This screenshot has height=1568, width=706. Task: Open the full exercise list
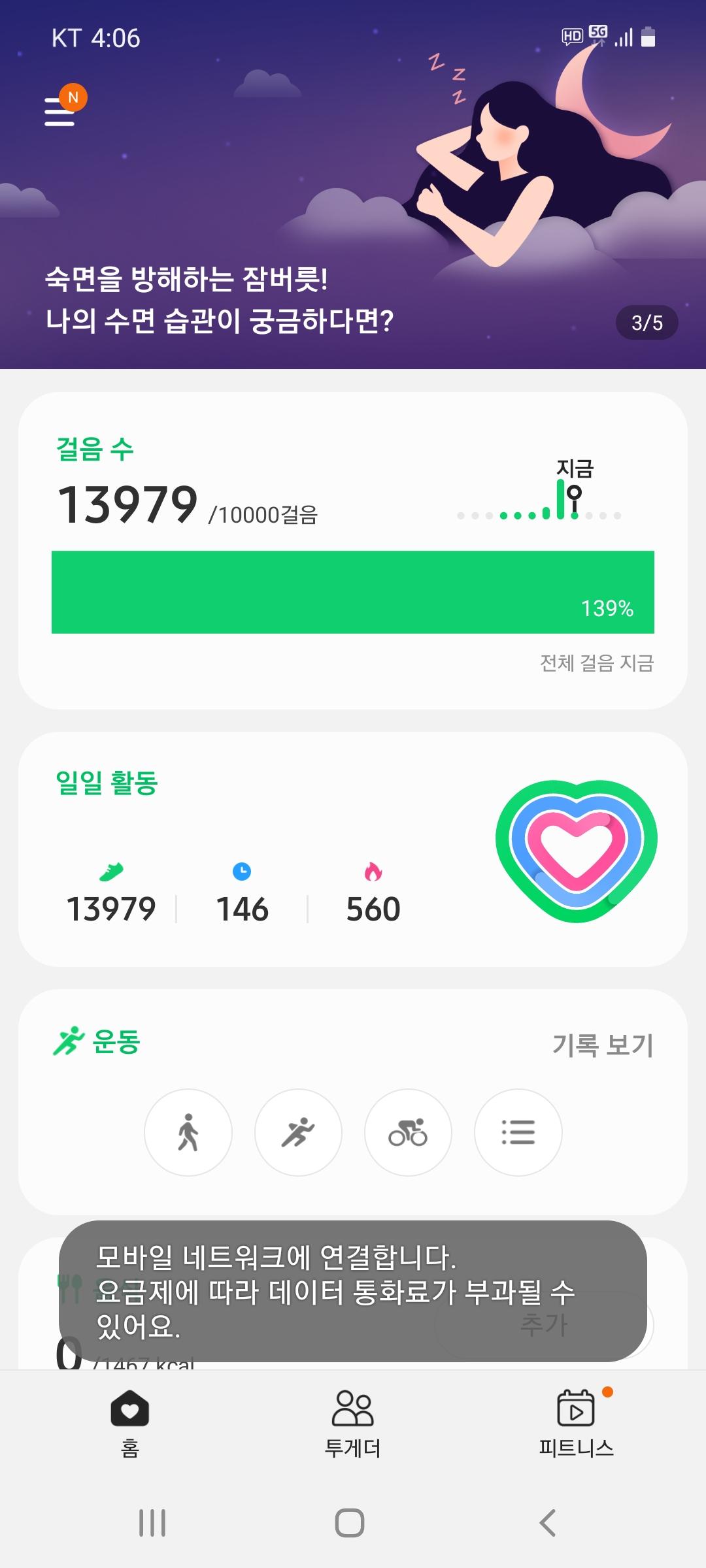pyautogui.click(x=518, y=1132)
